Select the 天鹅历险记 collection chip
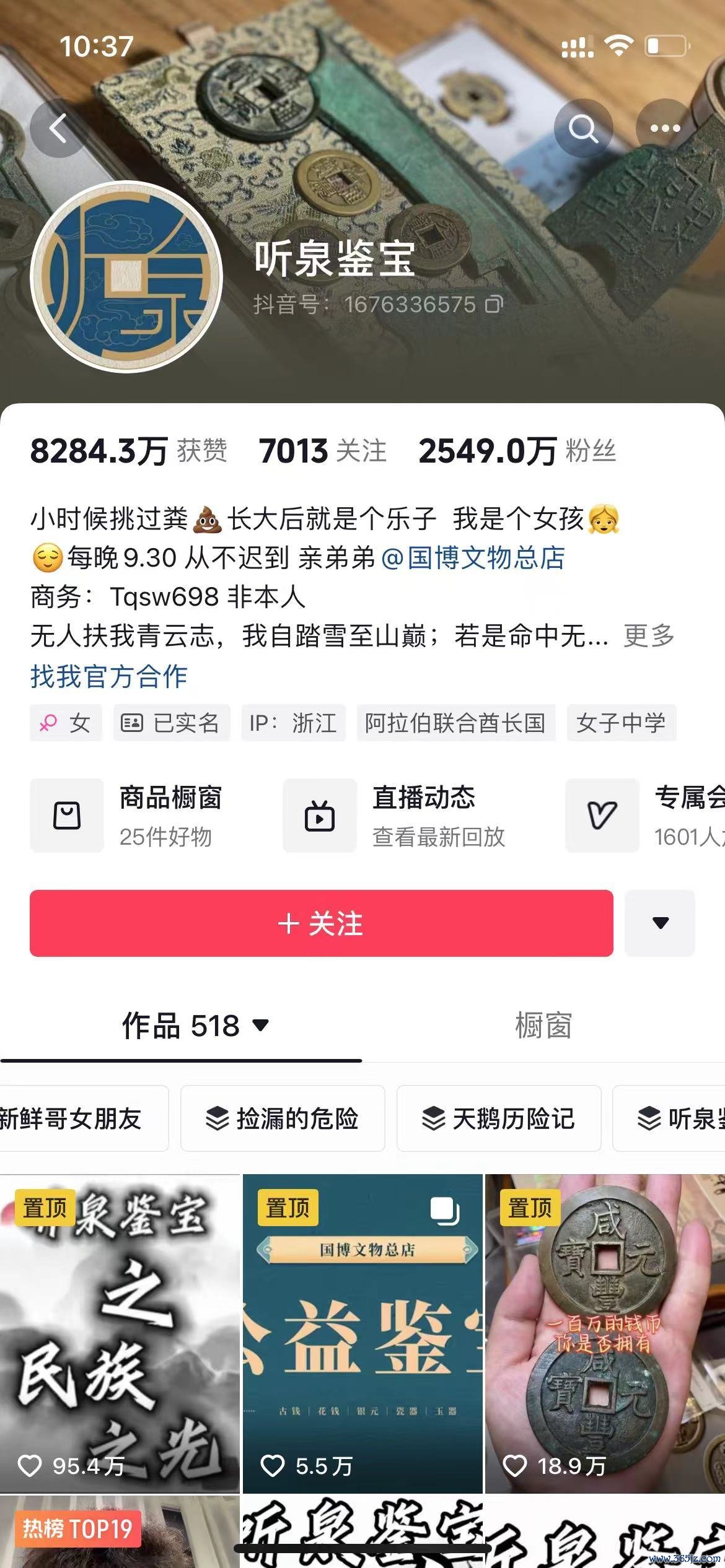 coord(499,1118)
